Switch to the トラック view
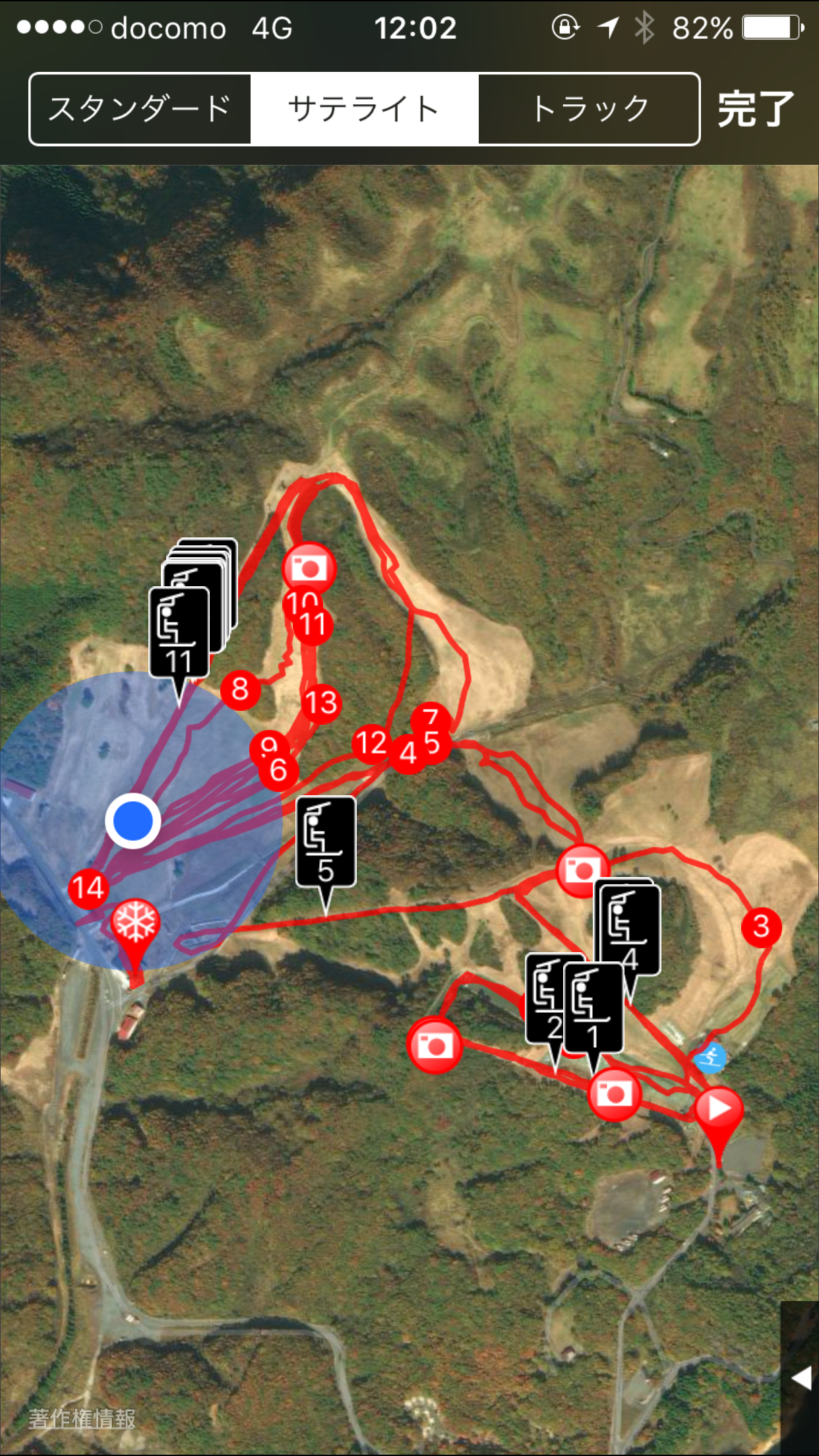 589,109
